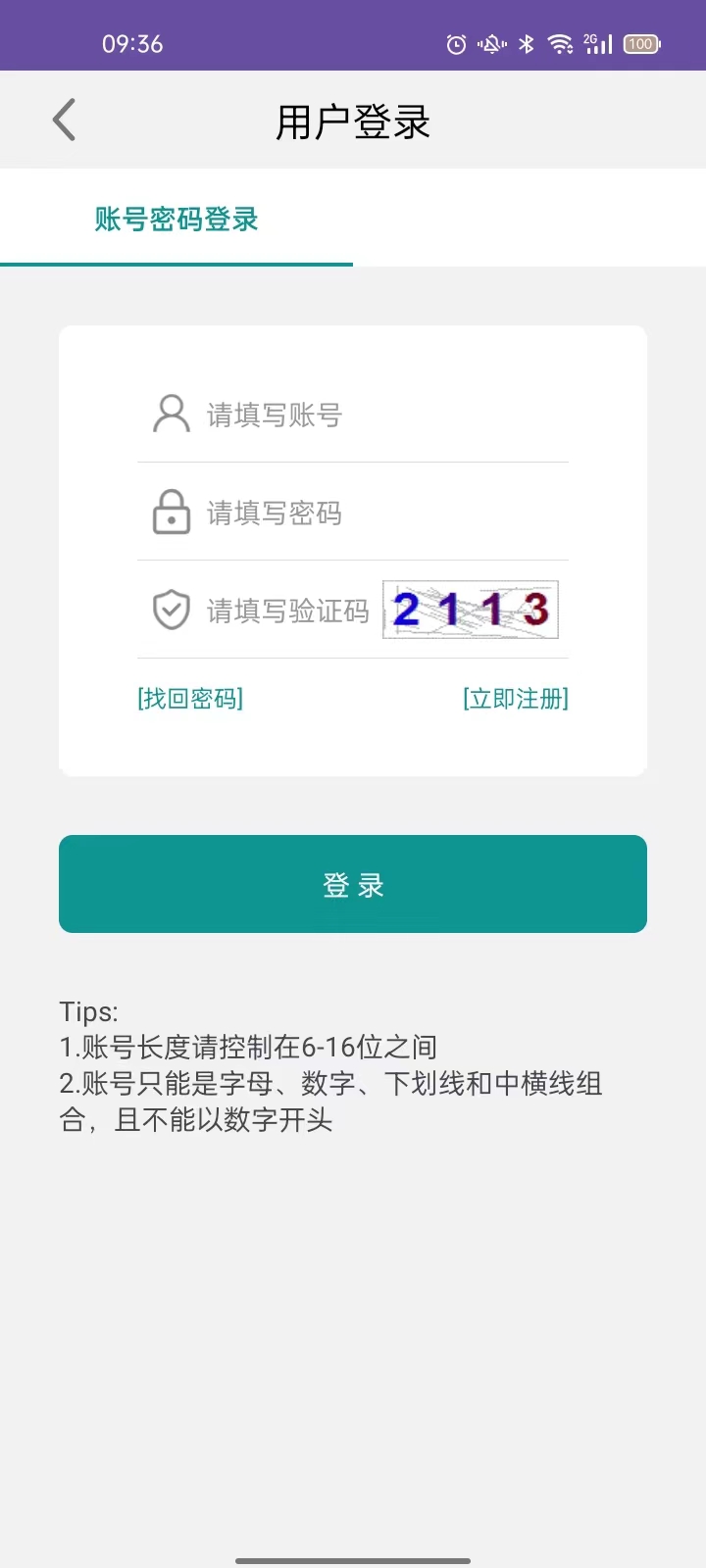This screenshot has height=1568, width=706.
Task: Open the 立即注册 registration link
Action: [x=515, y=698]
